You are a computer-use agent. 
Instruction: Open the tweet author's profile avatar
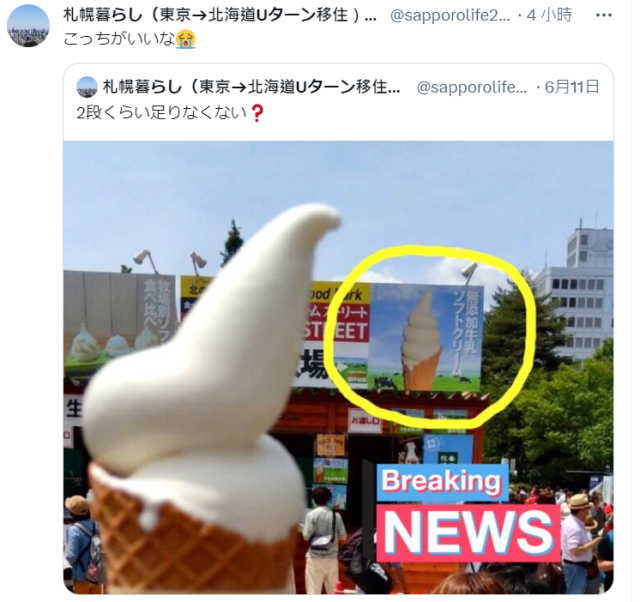click(28, 25)
